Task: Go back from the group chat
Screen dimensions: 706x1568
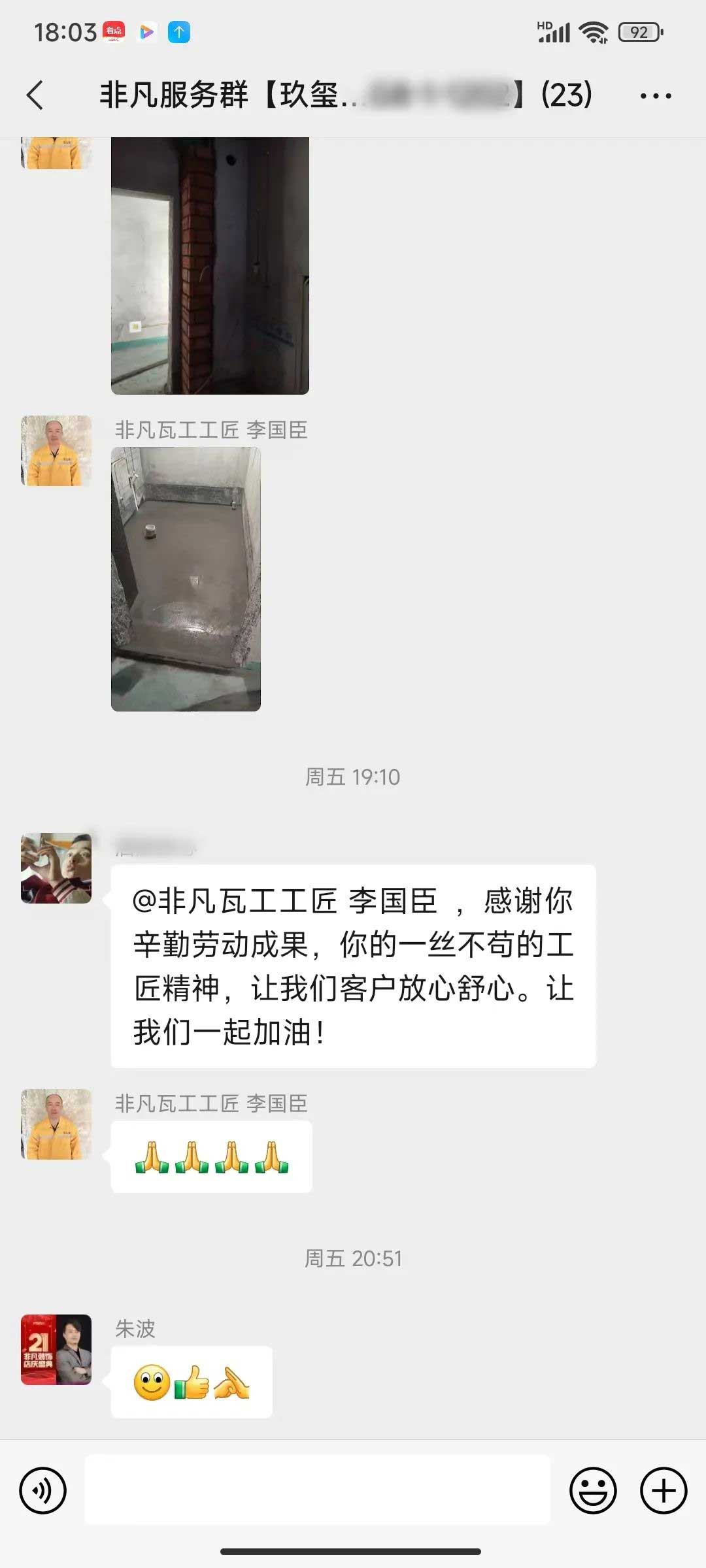Action: pos(35,95)
